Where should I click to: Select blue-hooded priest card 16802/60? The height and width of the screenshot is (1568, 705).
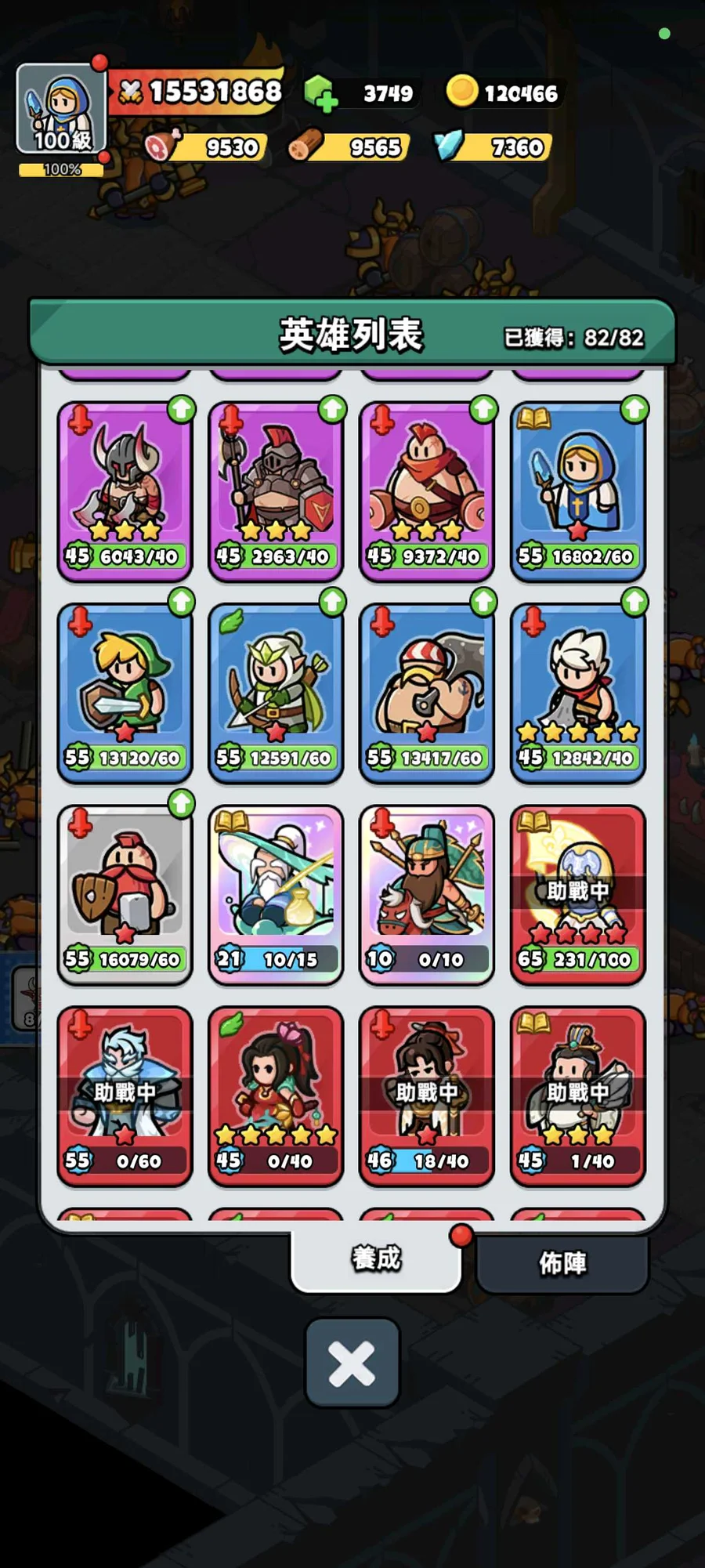[578, 491]
